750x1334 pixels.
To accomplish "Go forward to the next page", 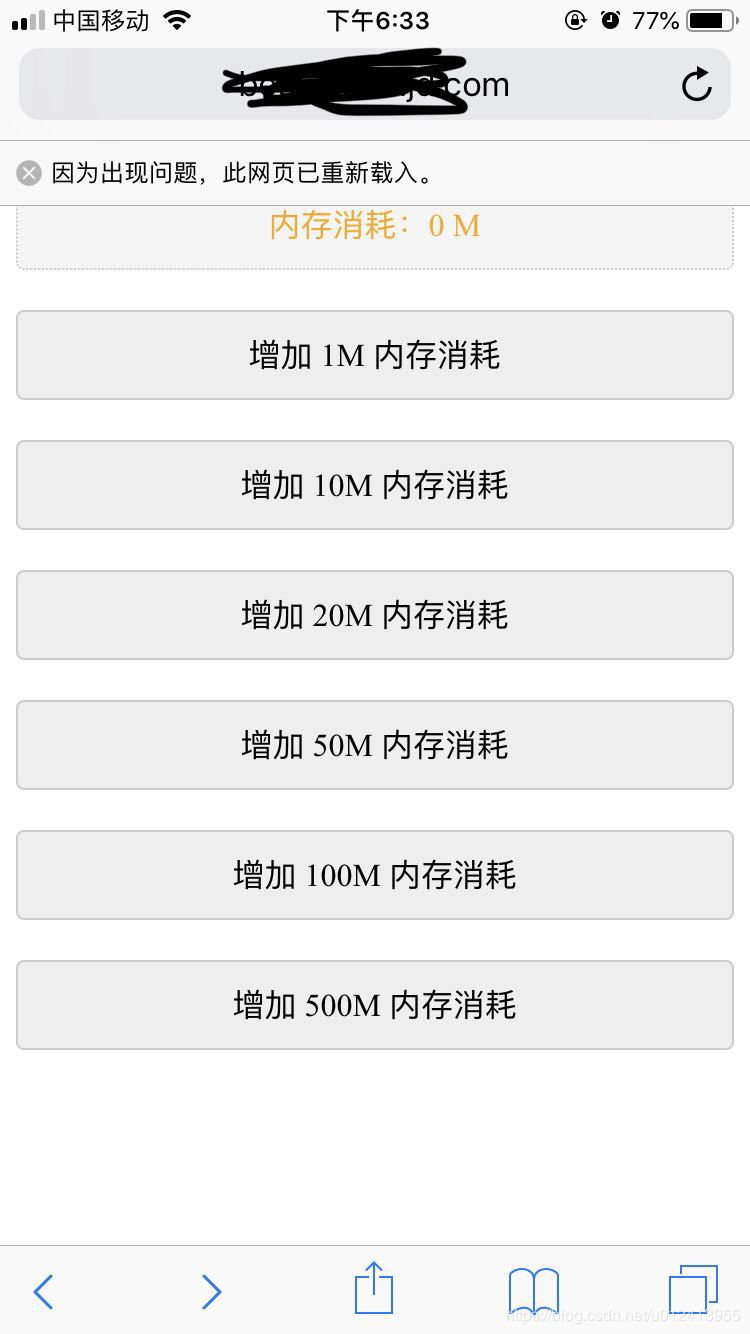I will tap(211, 1291).
